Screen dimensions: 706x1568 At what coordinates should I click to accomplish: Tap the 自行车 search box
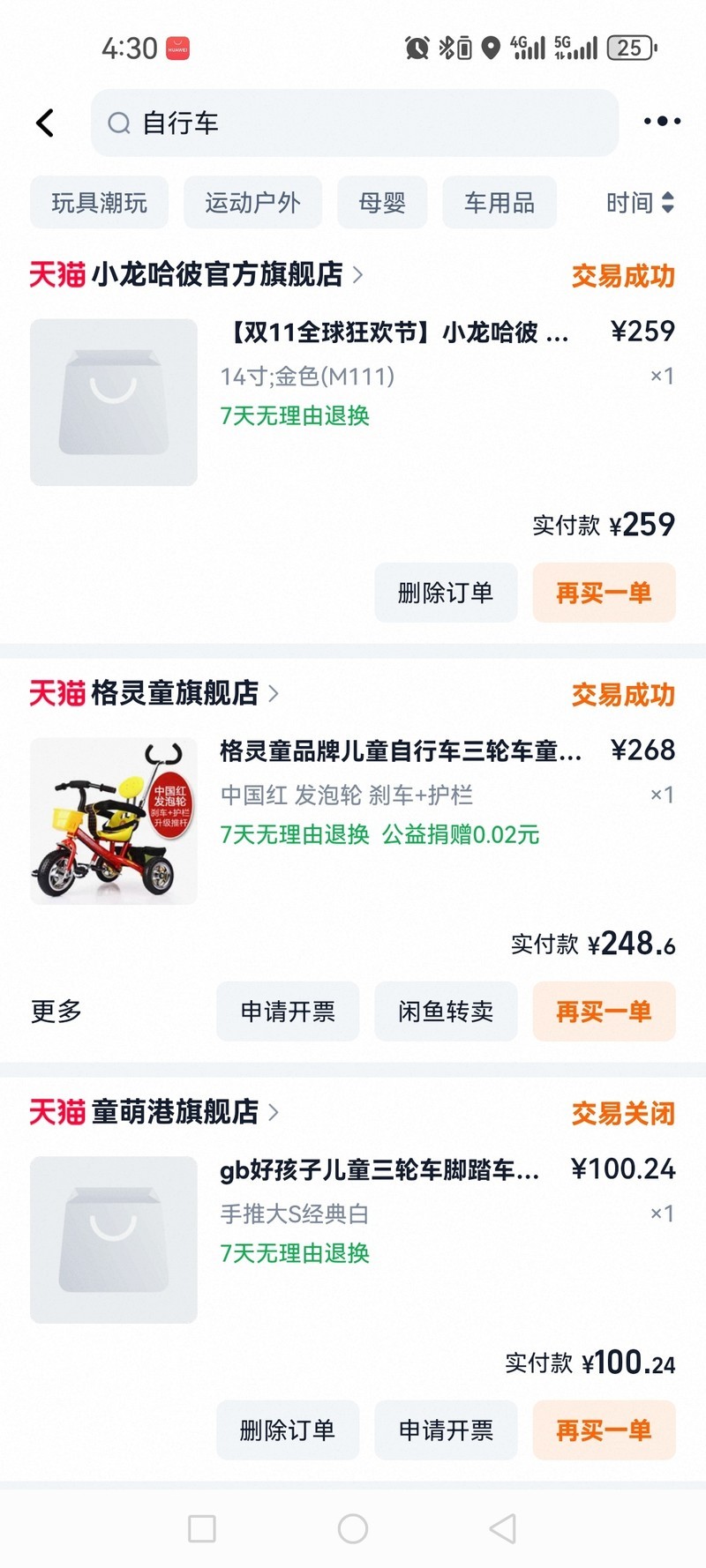point(353,123)
